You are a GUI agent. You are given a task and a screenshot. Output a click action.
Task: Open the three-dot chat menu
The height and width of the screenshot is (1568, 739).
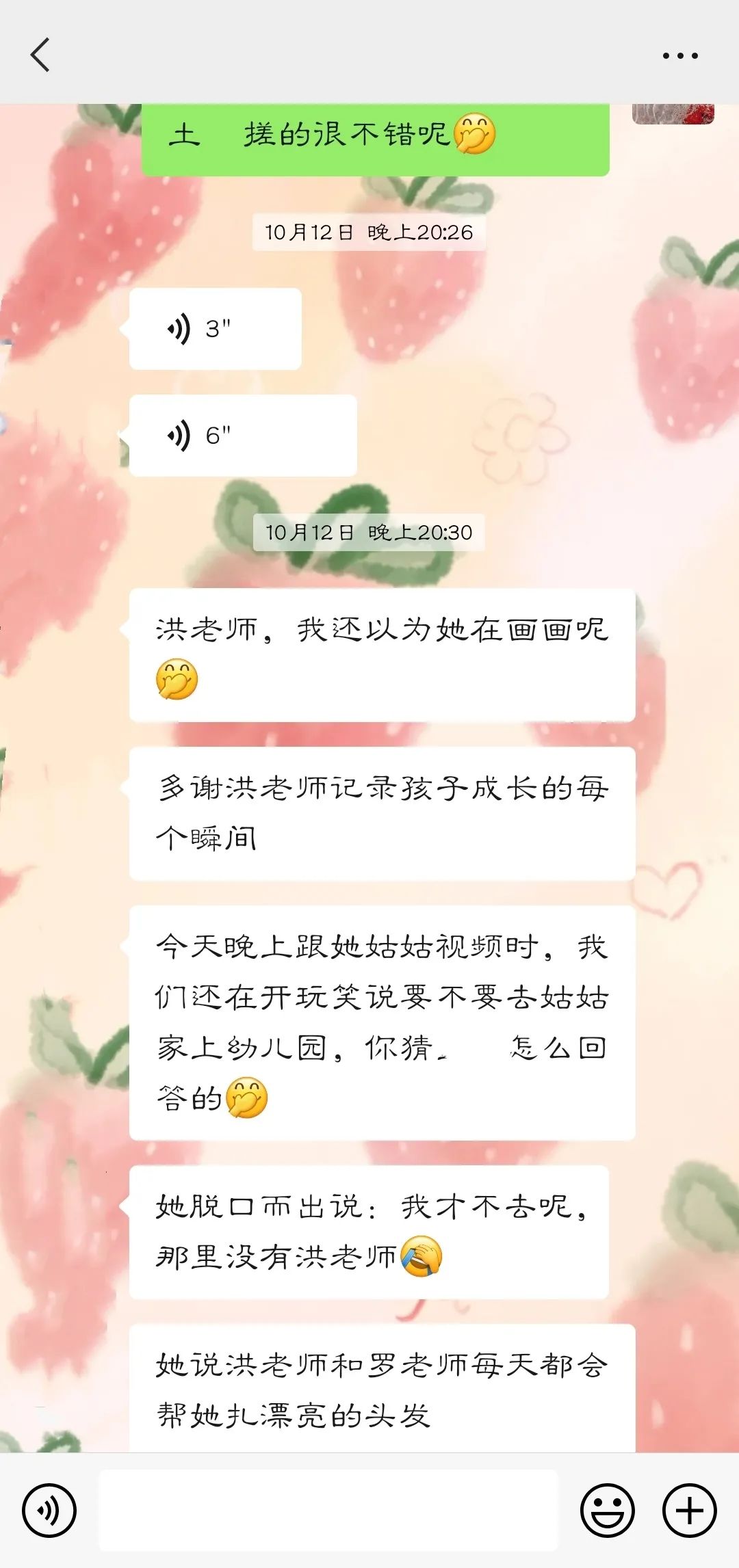coord(680,55)
